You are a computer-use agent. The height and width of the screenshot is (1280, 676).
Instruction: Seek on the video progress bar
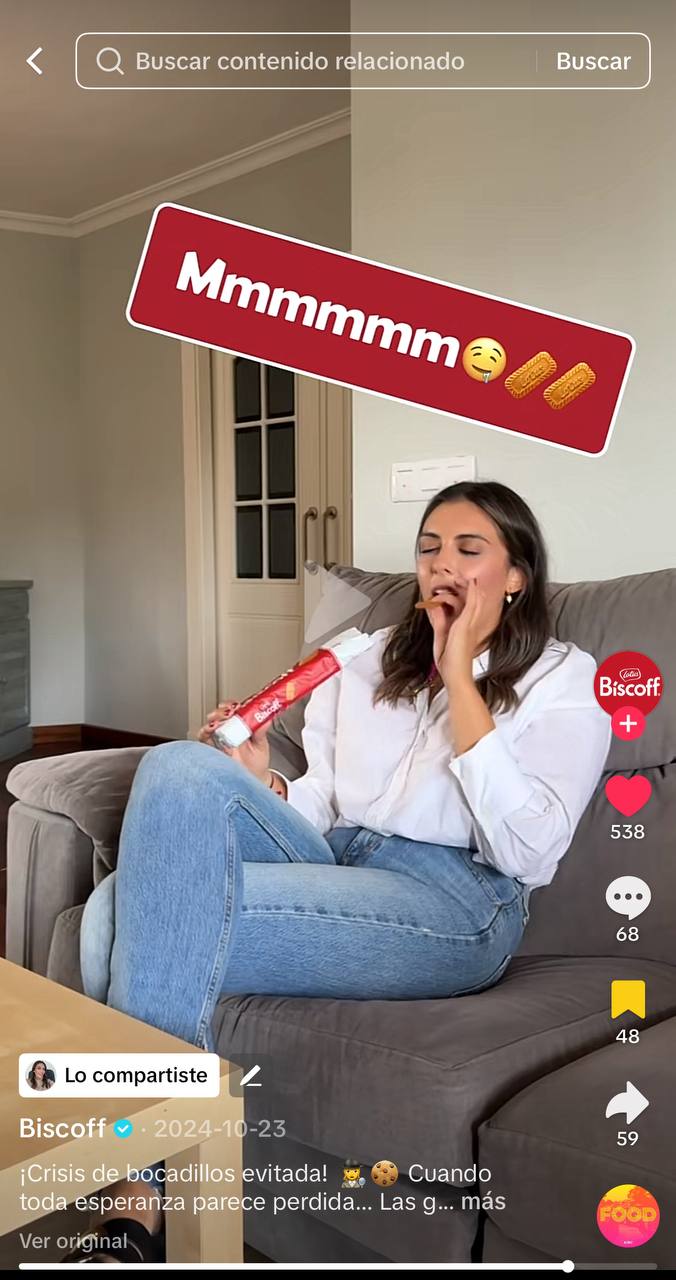pos(300,1266)
